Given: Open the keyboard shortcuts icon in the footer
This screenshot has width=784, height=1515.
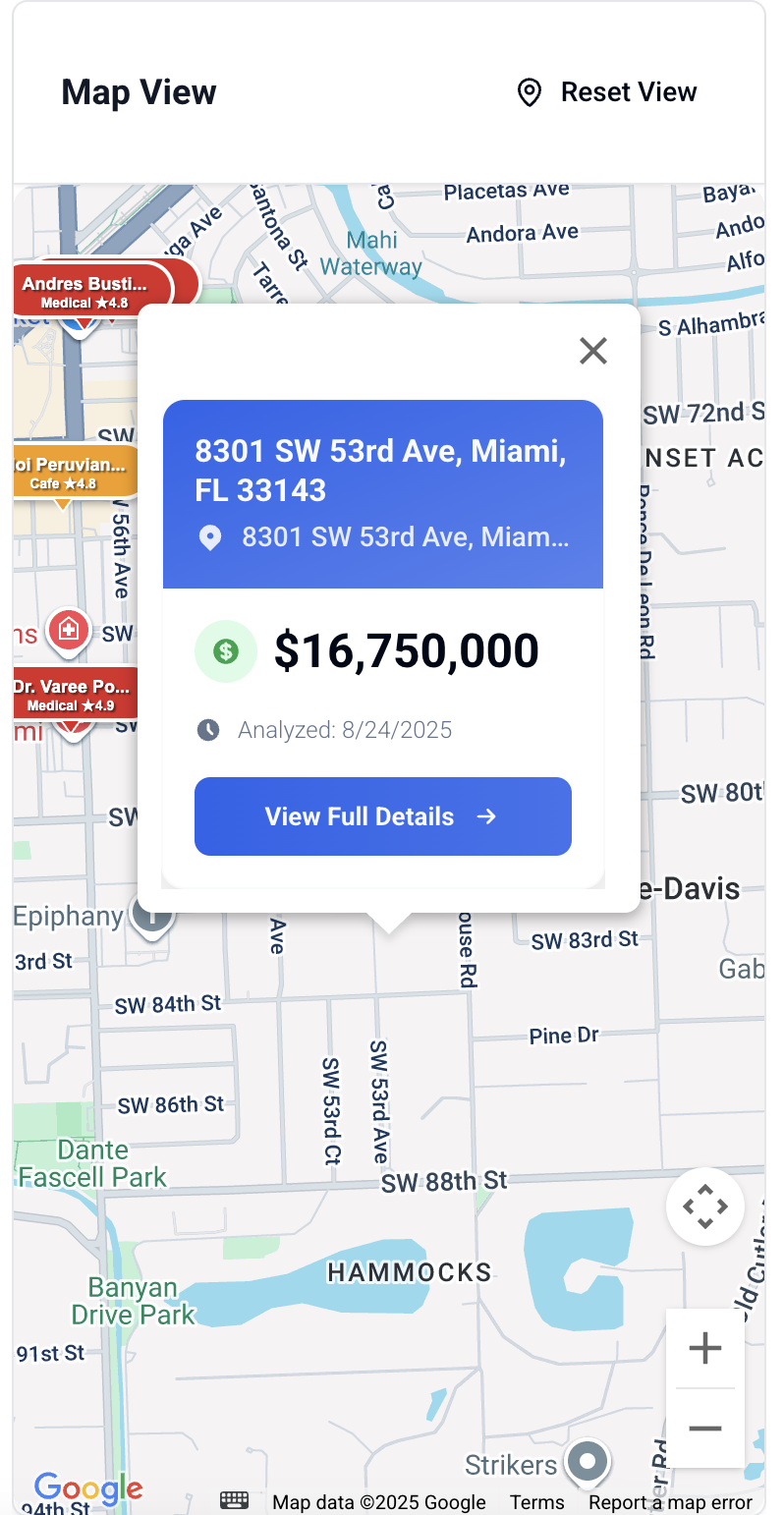Looking at the screenshot, I should point(234,1500).
